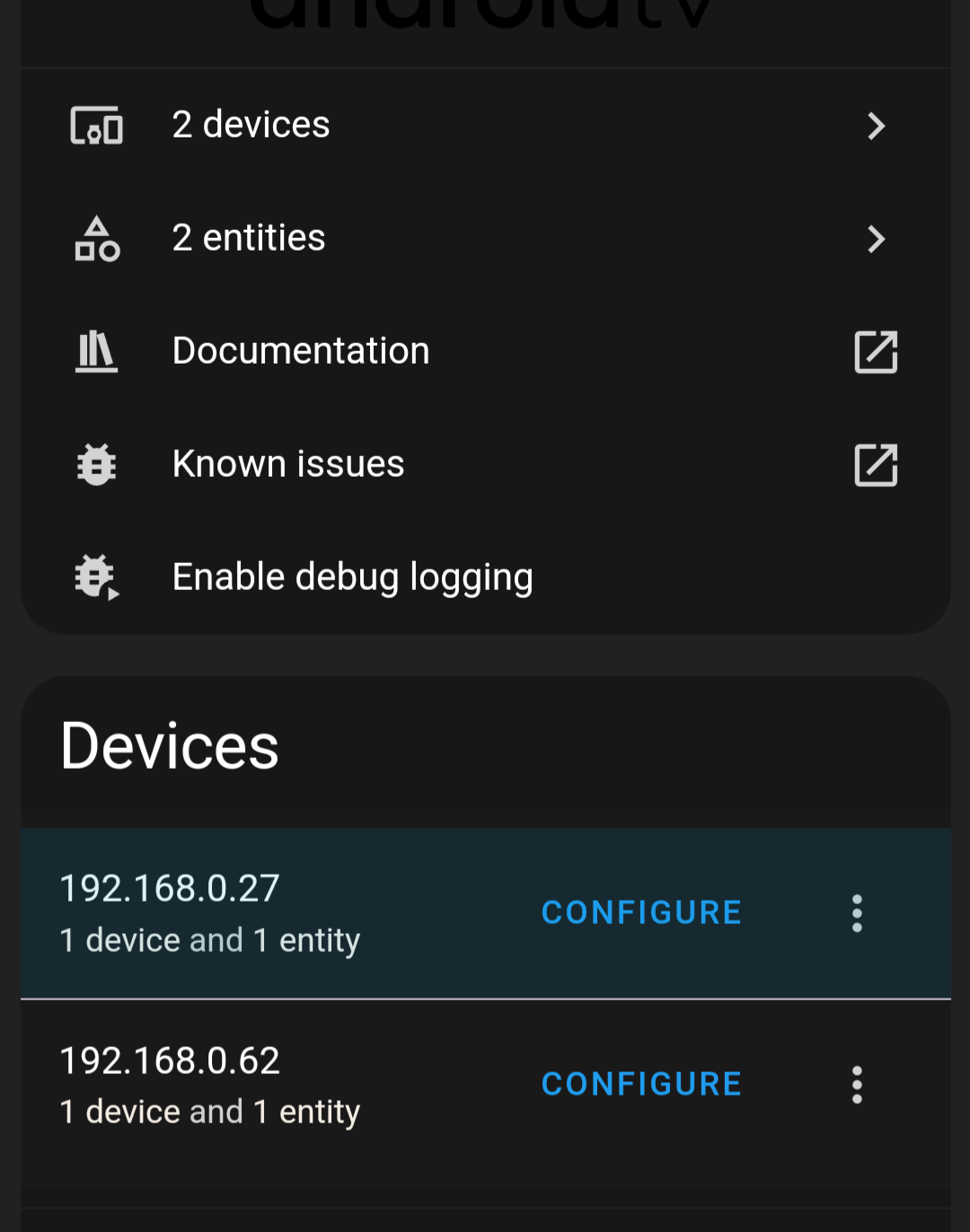
Task: Open Known issues
Action: pos(287,464)
